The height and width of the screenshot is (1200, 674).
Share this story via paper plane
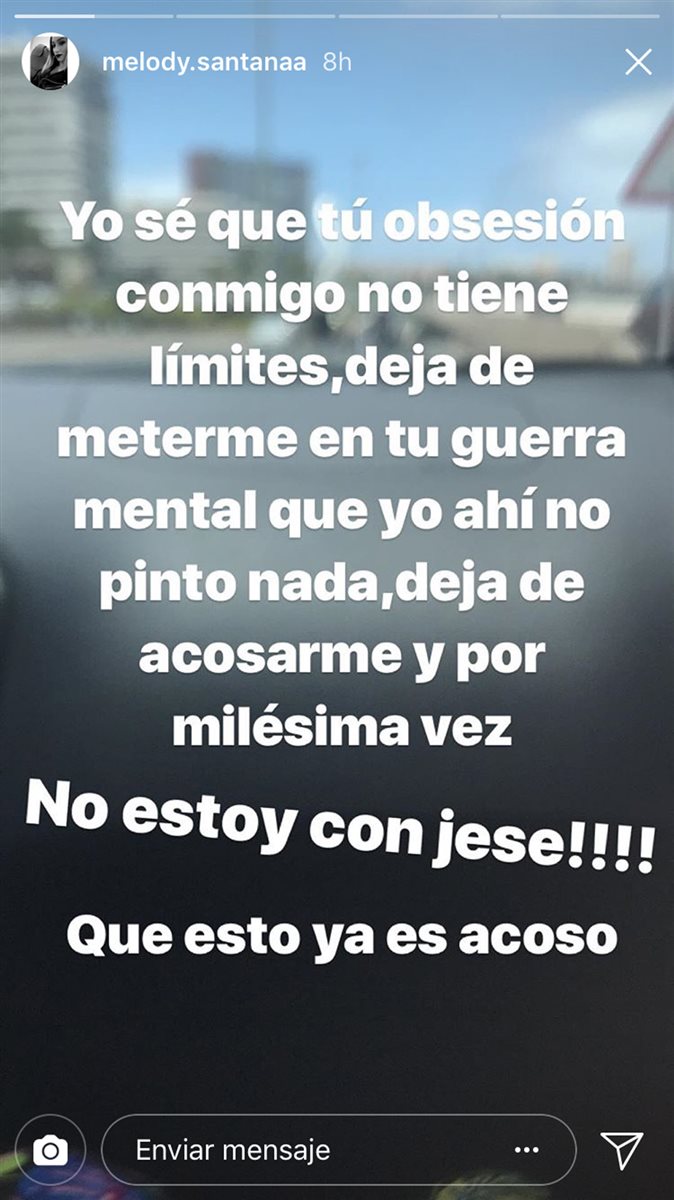coord(622,1151)
